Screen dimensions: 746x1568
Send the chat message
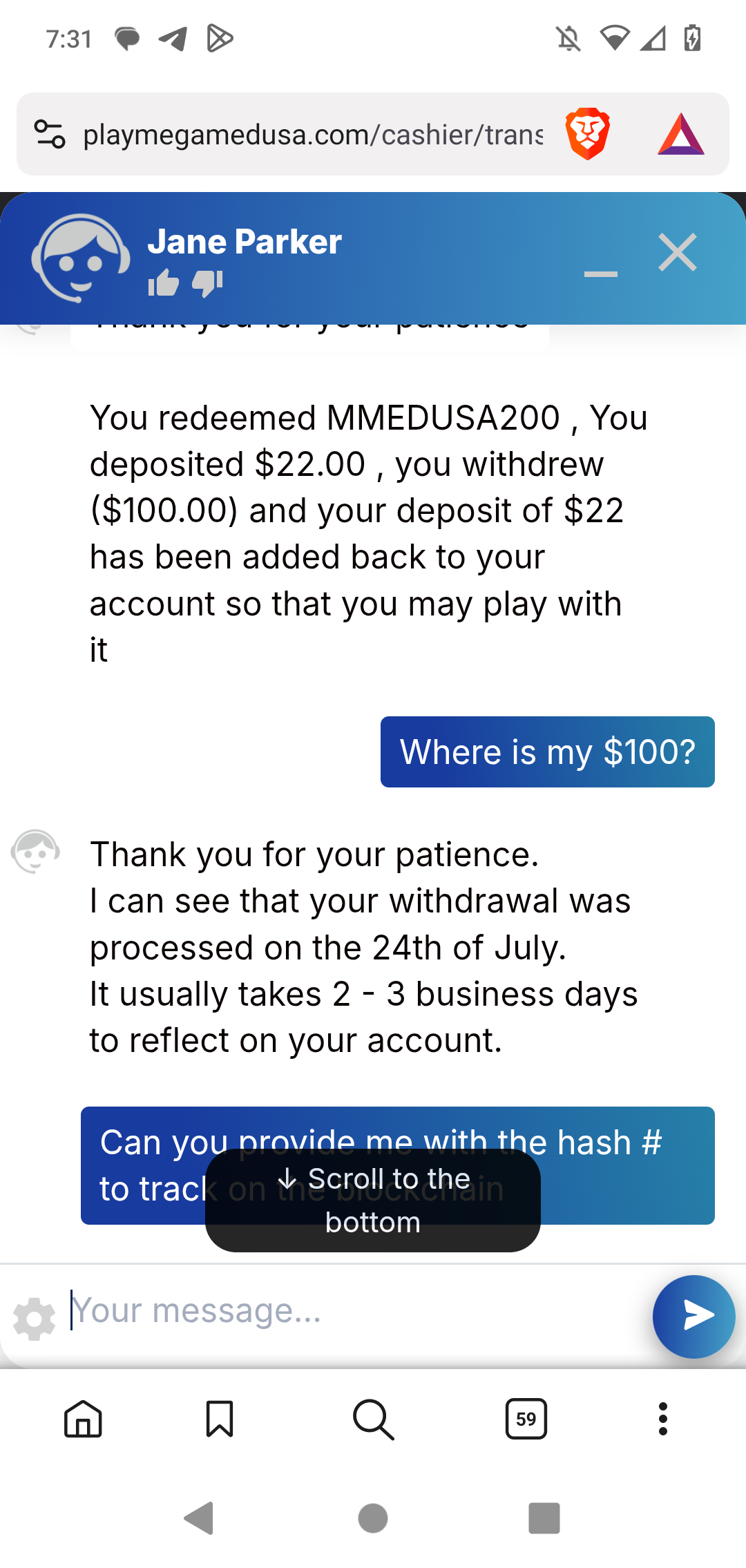[x=694, y=1316]
